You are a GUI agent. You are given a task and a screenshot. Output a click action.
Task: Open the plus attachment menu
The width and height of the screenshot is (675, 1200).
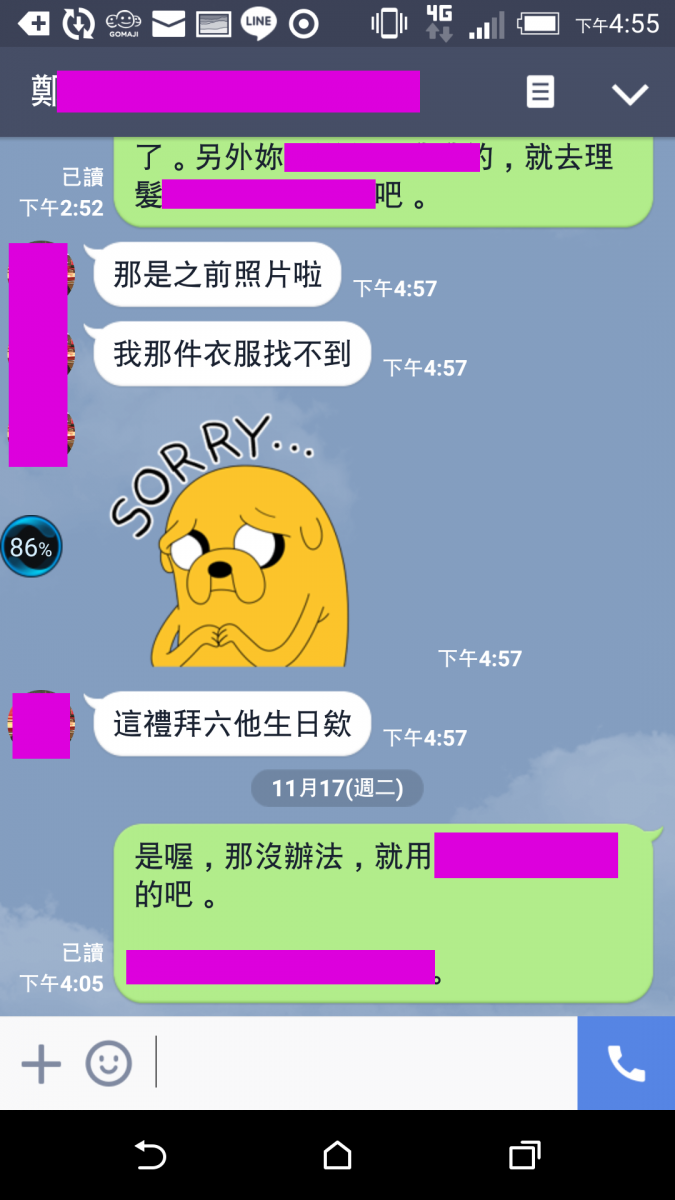pos(41,1064)
